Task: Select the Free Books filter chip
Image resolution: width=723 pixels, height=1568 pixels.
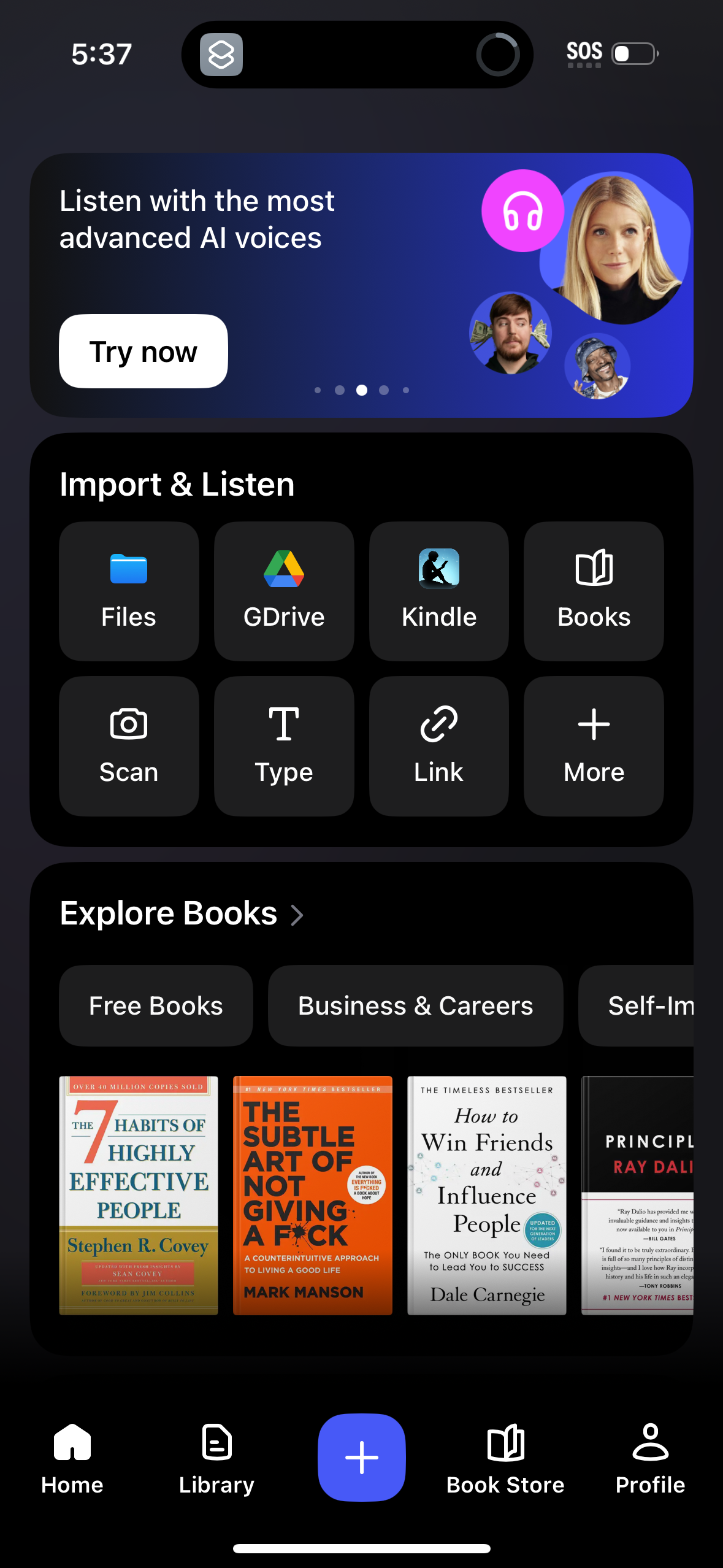Action: 156,1005
